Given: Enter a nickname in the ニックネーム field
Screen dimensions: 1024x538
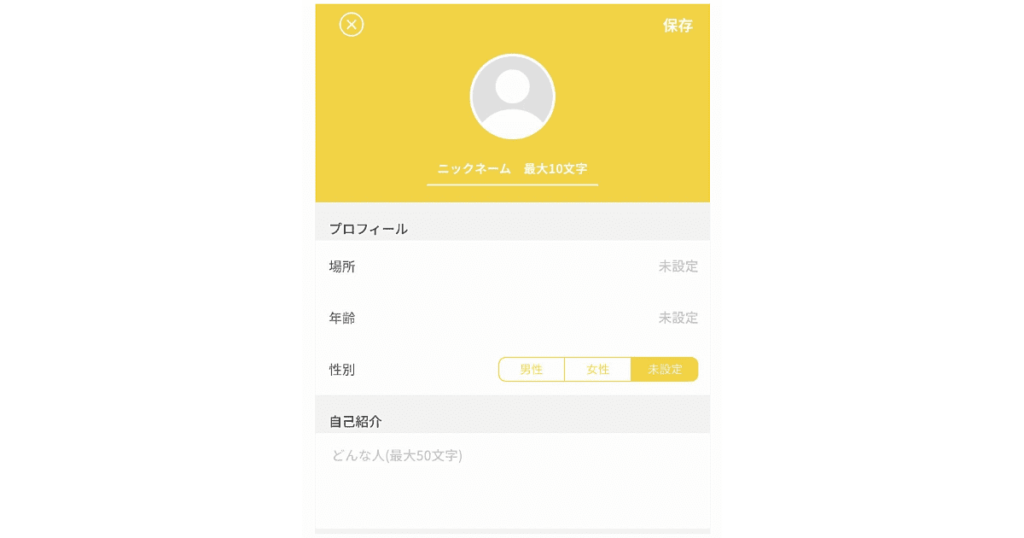Looking at the screenshot, I should pos(512,169).
